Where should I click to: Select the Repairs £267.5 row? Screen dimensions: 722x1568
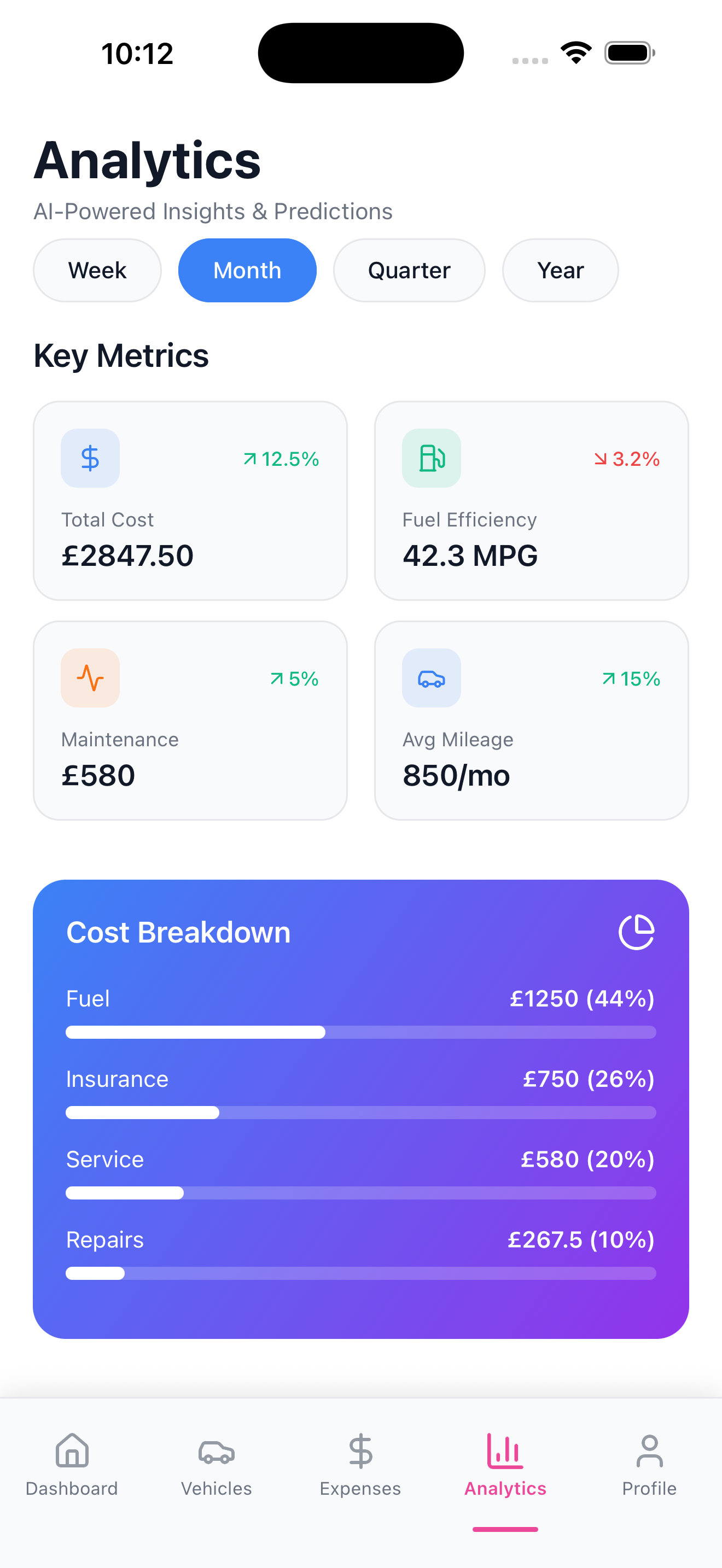(x=360, y=1240)
